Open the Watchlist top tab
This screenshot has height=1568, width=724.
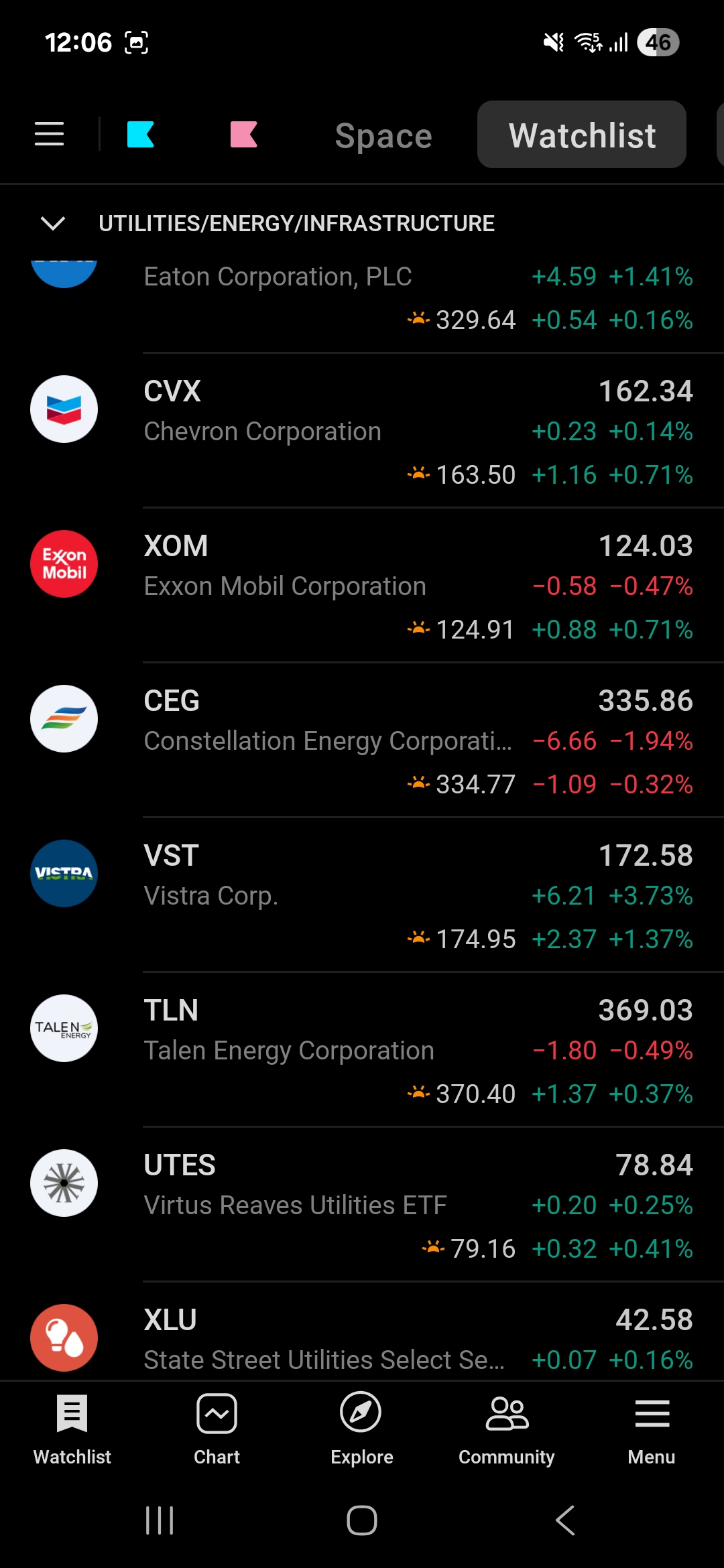pyautogui.click(x=582, y=135)
